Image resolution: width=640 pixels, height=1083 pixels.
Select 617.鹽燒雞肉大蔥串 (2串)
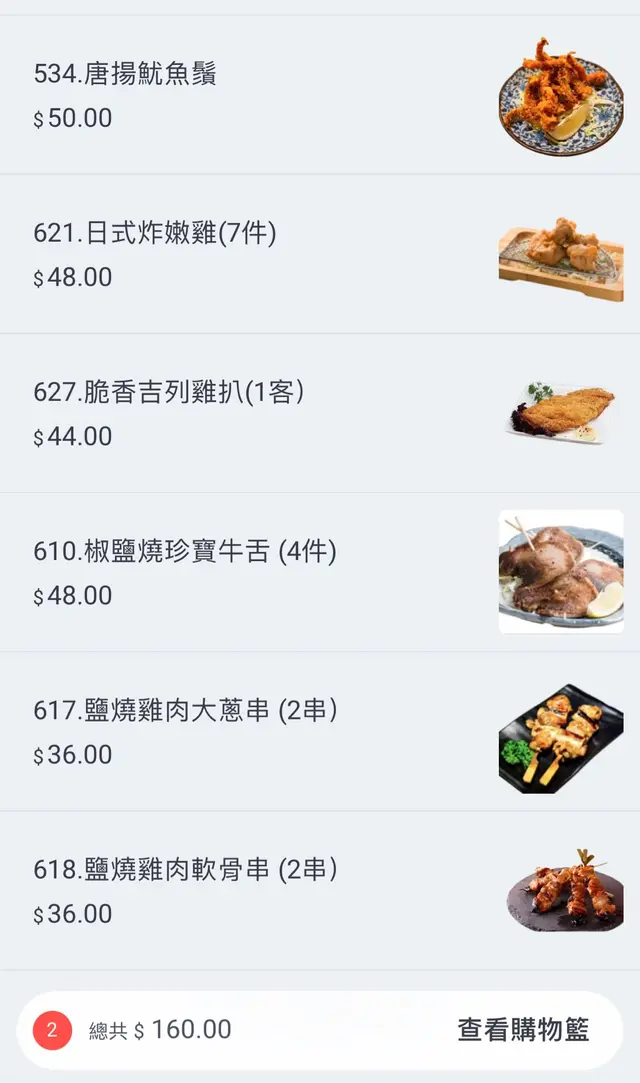coord(185,711)
